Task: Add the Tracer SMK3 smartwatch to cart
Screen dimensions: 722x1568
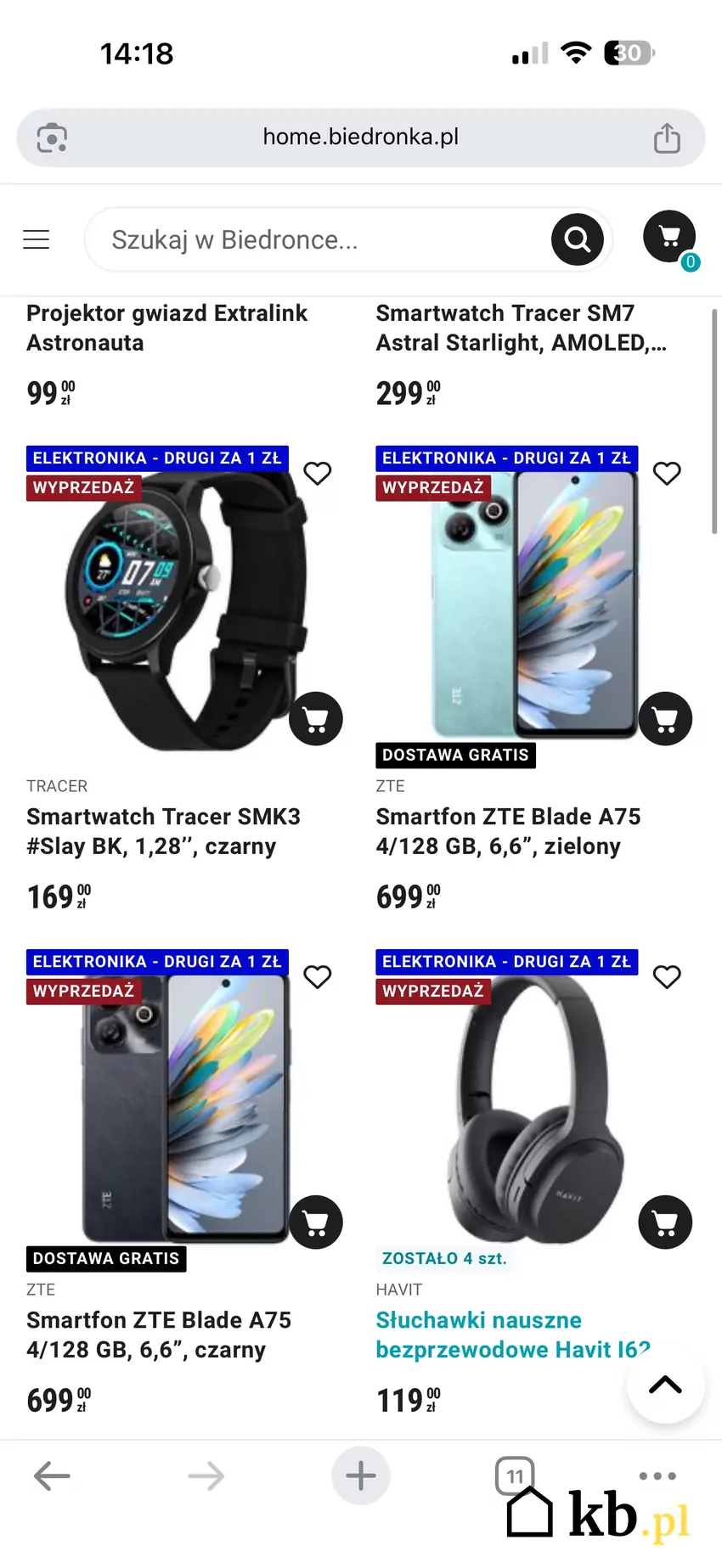Action: (316, 718)
